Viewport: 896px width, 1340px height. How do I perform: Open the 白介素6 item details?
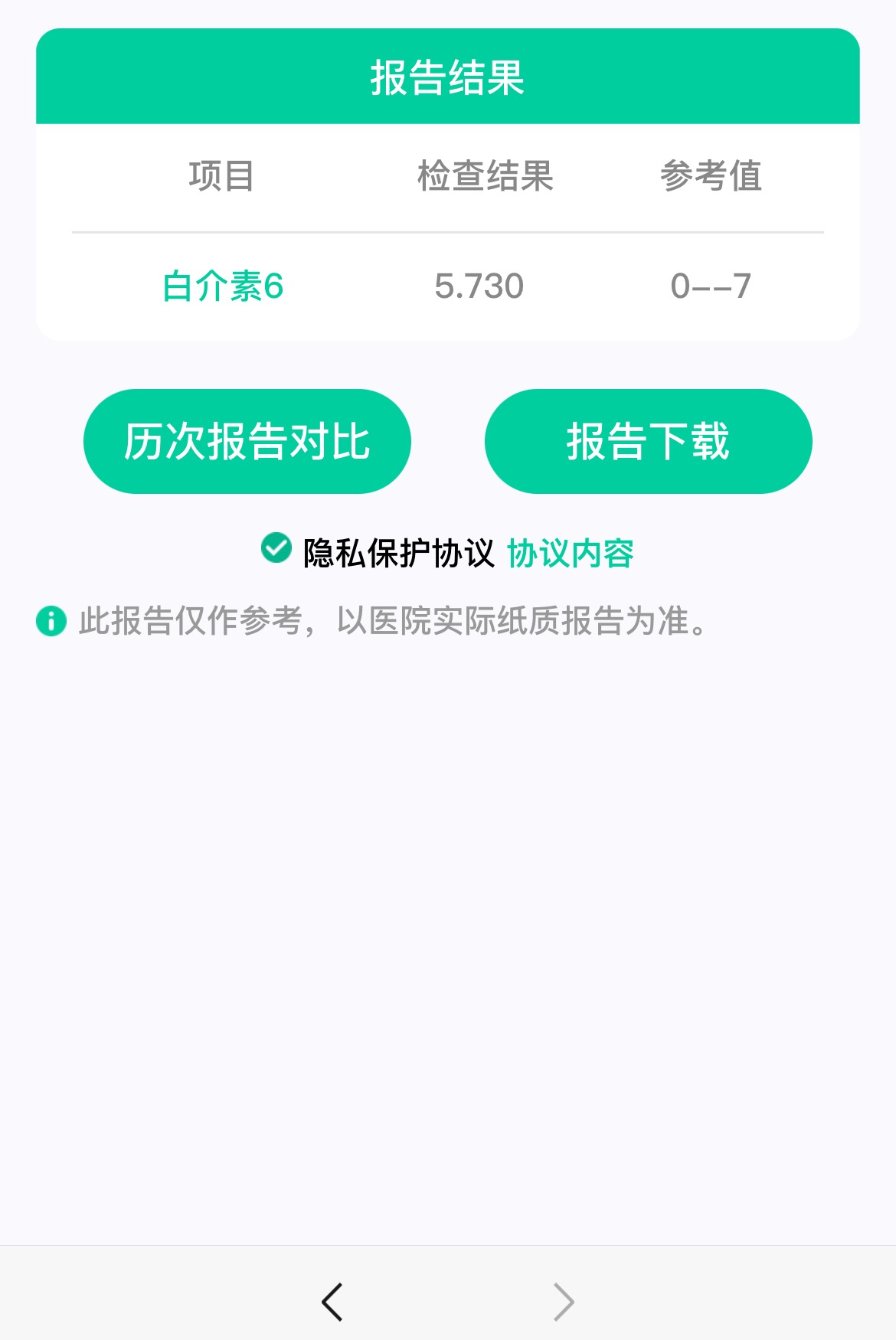[x=223, y=286]
